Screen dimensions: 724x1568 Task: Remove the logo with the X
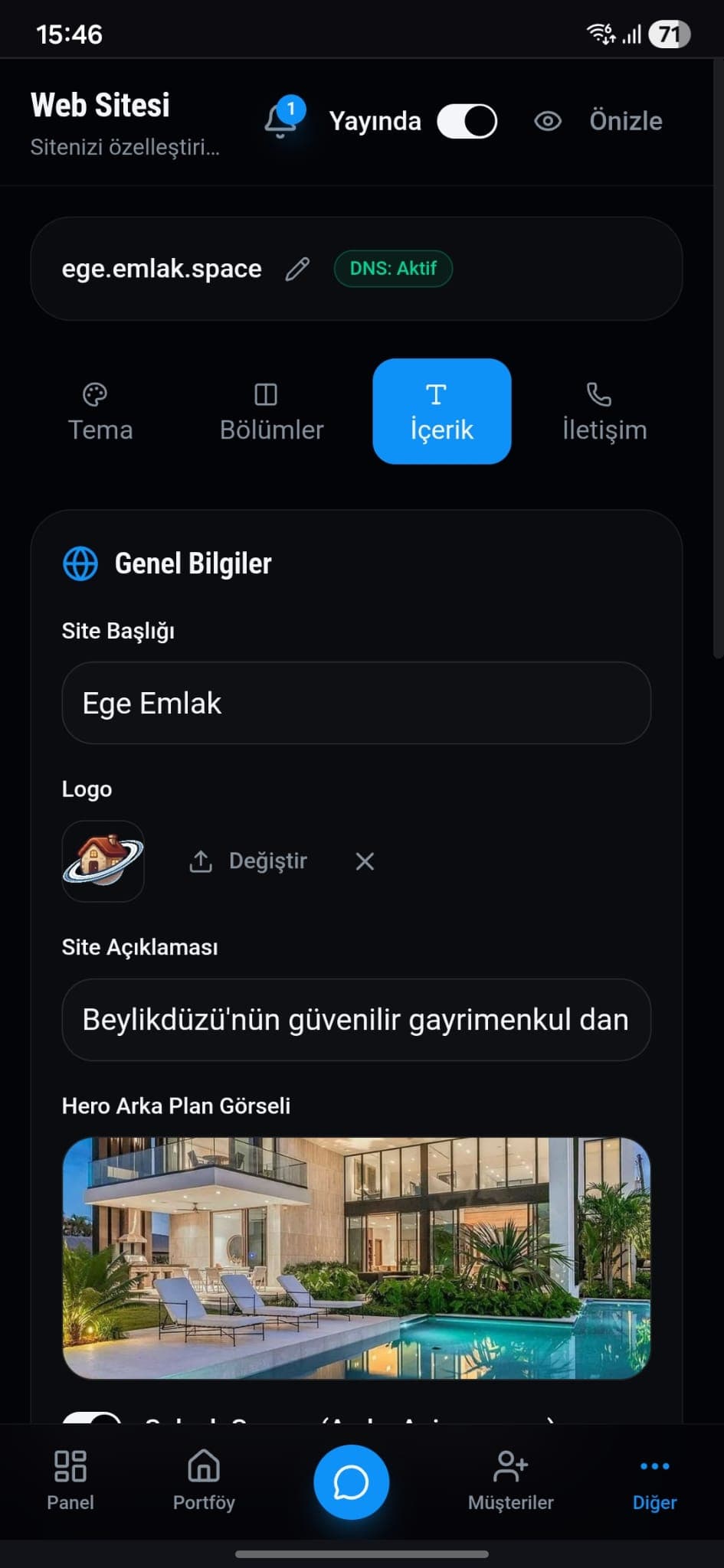[364, 861]
